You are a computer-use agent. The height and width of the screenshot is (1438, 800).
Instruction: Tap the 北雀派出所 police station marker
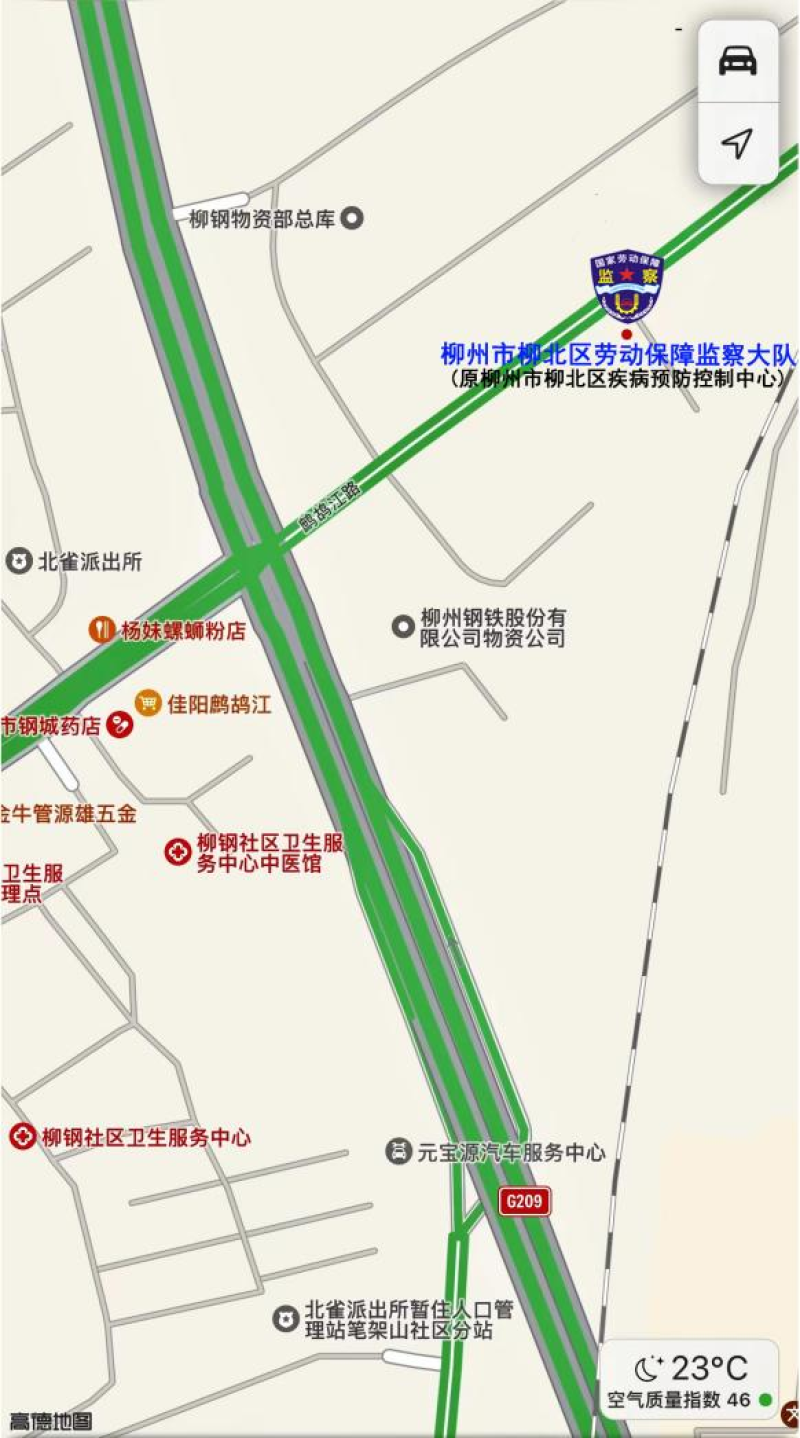click(18, 561)
